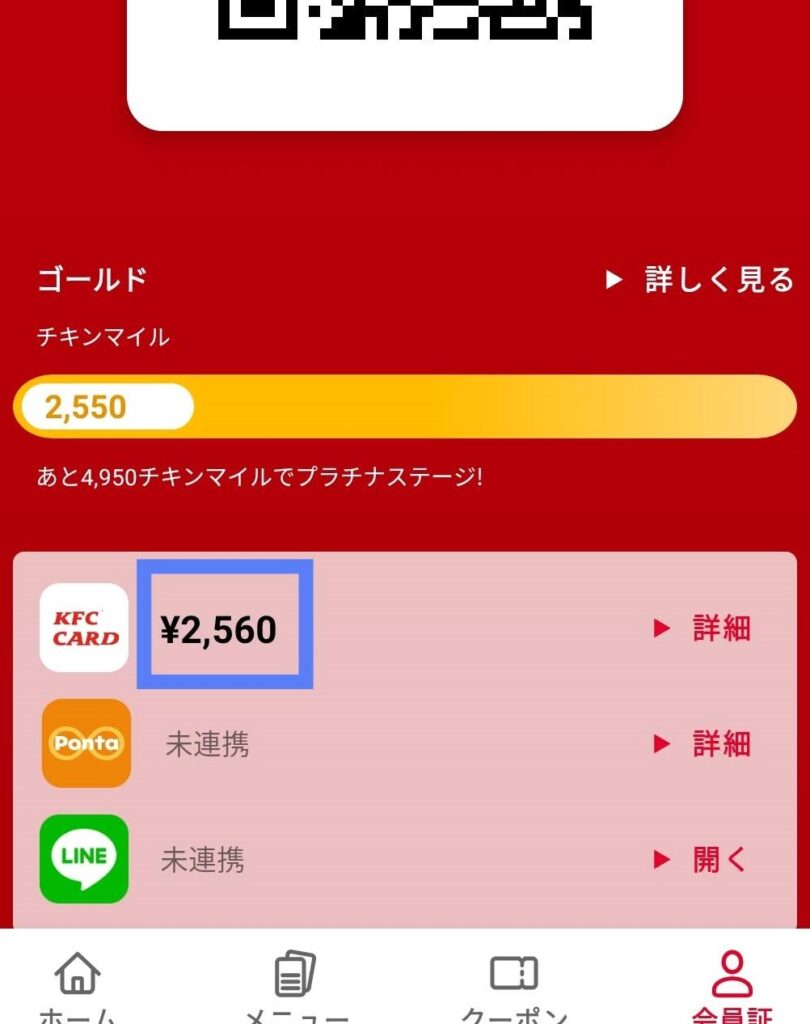Image resolution: width=810 pixels, height=1024 pixels.
Task: Tap 詳しく見る for Gold stage details
Action: pyautogui.click(x=701, y=280)
